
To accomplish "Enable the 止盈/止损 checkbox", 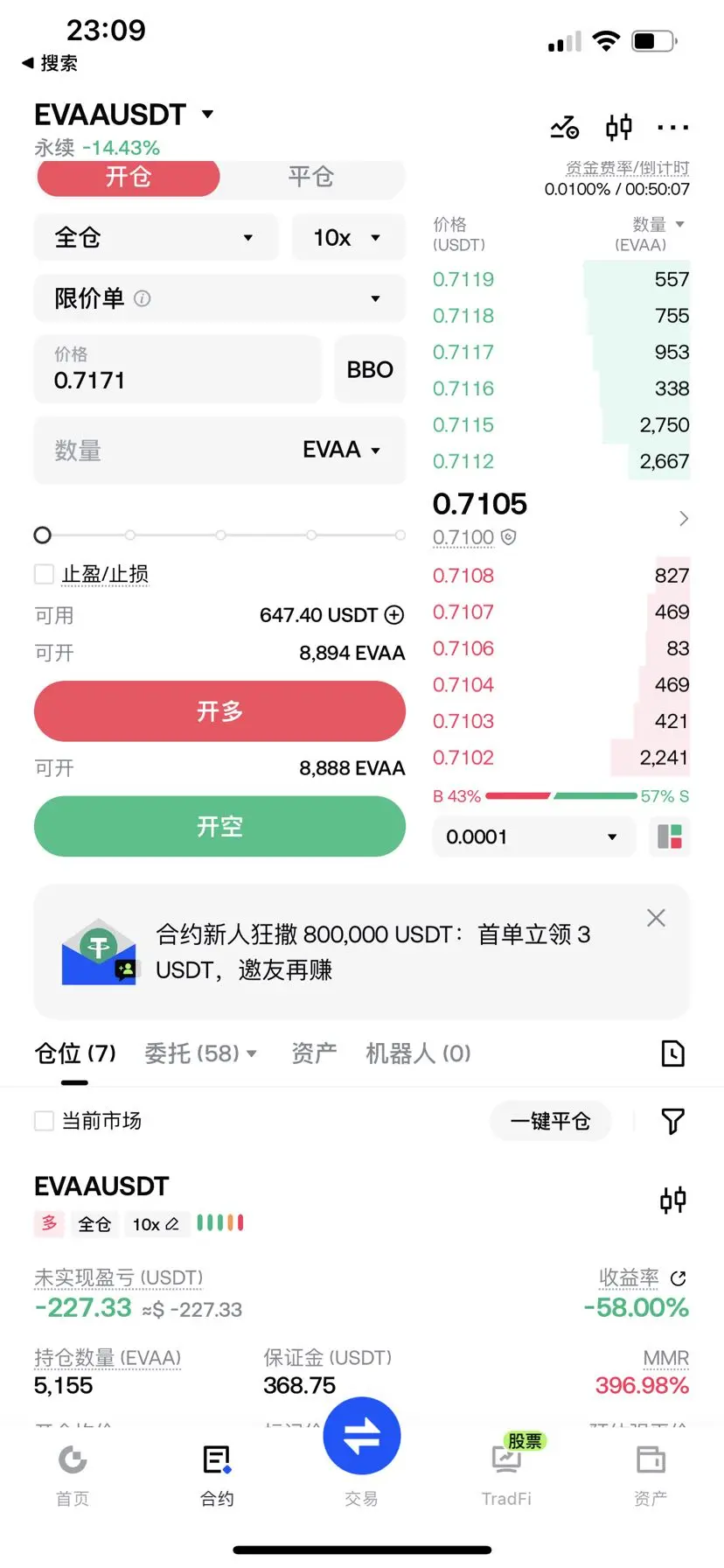I will click(x=44, y=574).
